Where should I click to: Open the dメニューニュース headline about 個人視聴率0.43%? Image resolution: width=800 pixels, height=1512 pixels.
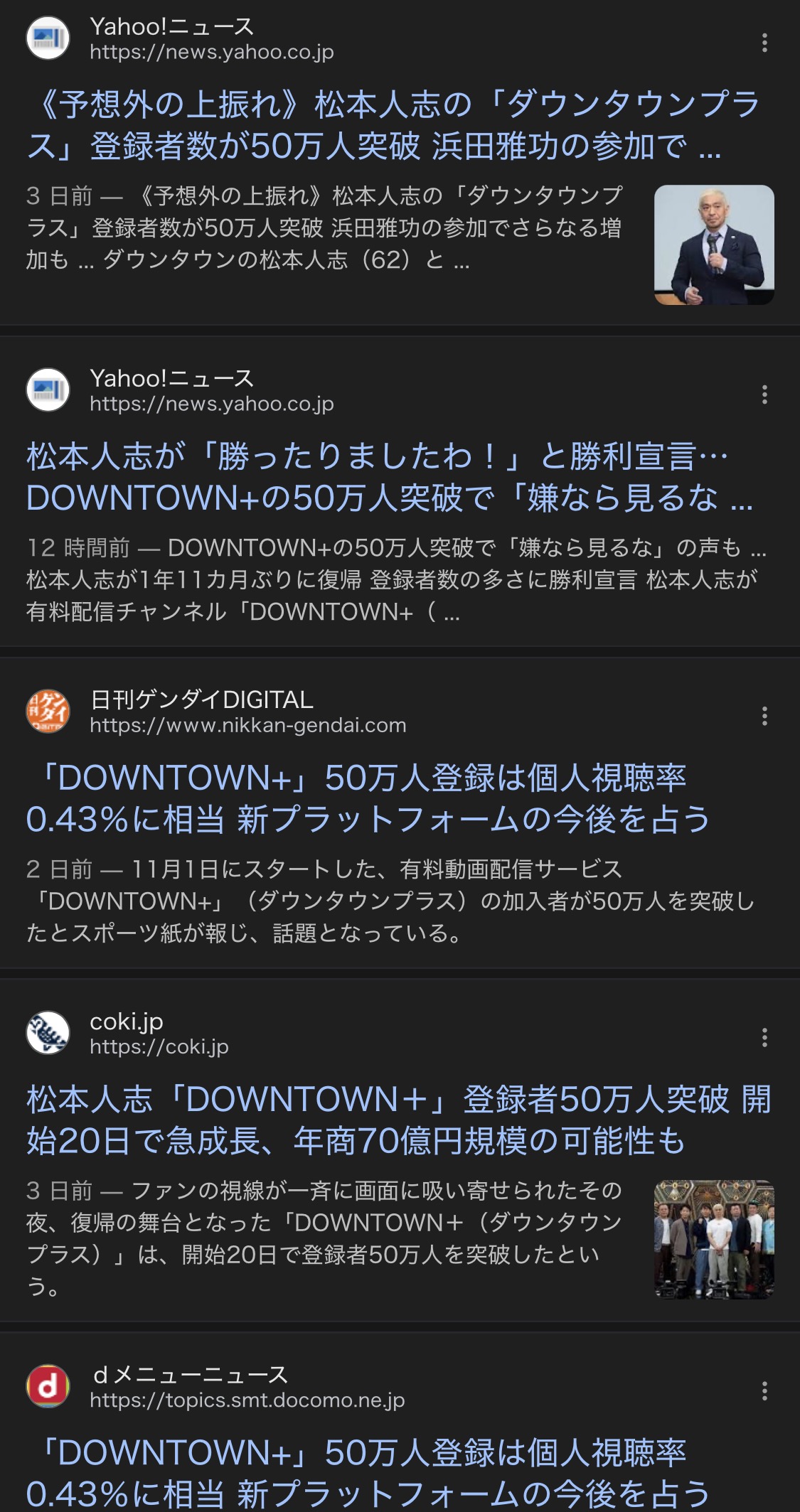point(367,1473)
